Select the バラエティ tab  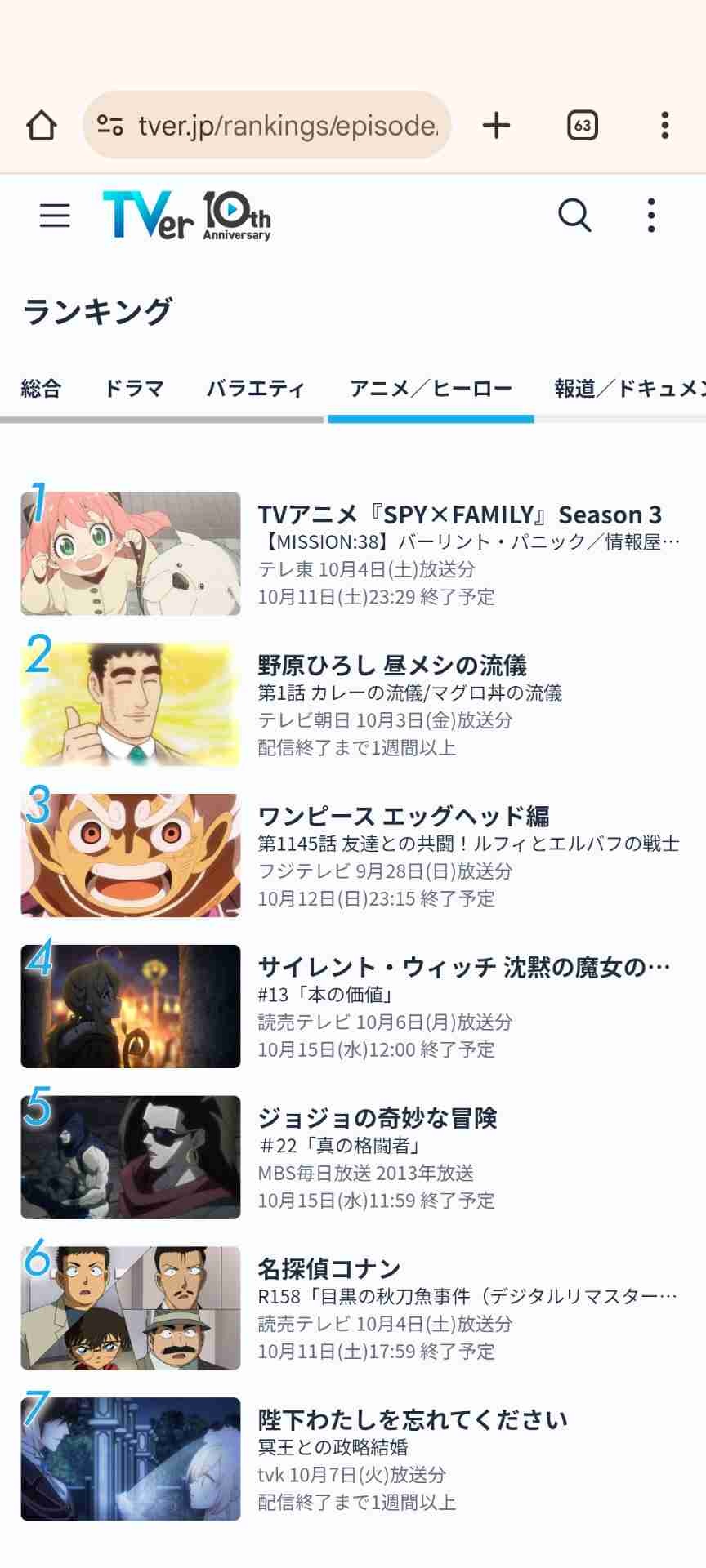point(256,388)
